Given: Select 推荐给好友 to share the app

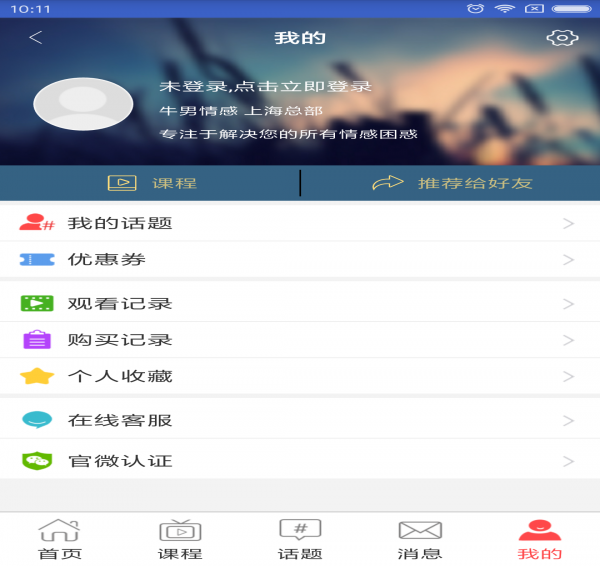Looking at the screenshot, I should (451, 183).
